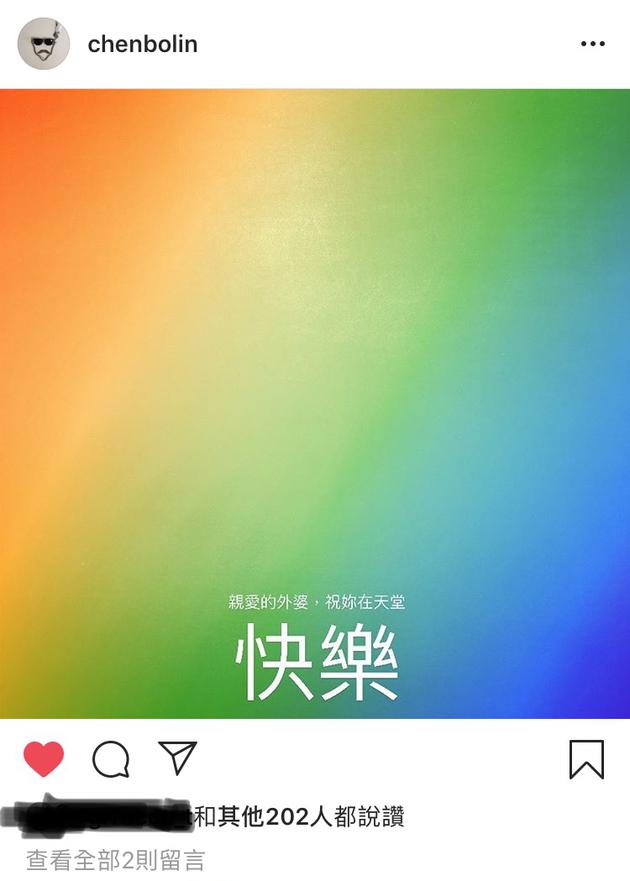Image resolution: width=630 pixels, height=881 pixels.
Task: View all 2 comments (查看全部2則留言)
Action: click(116, 859)
